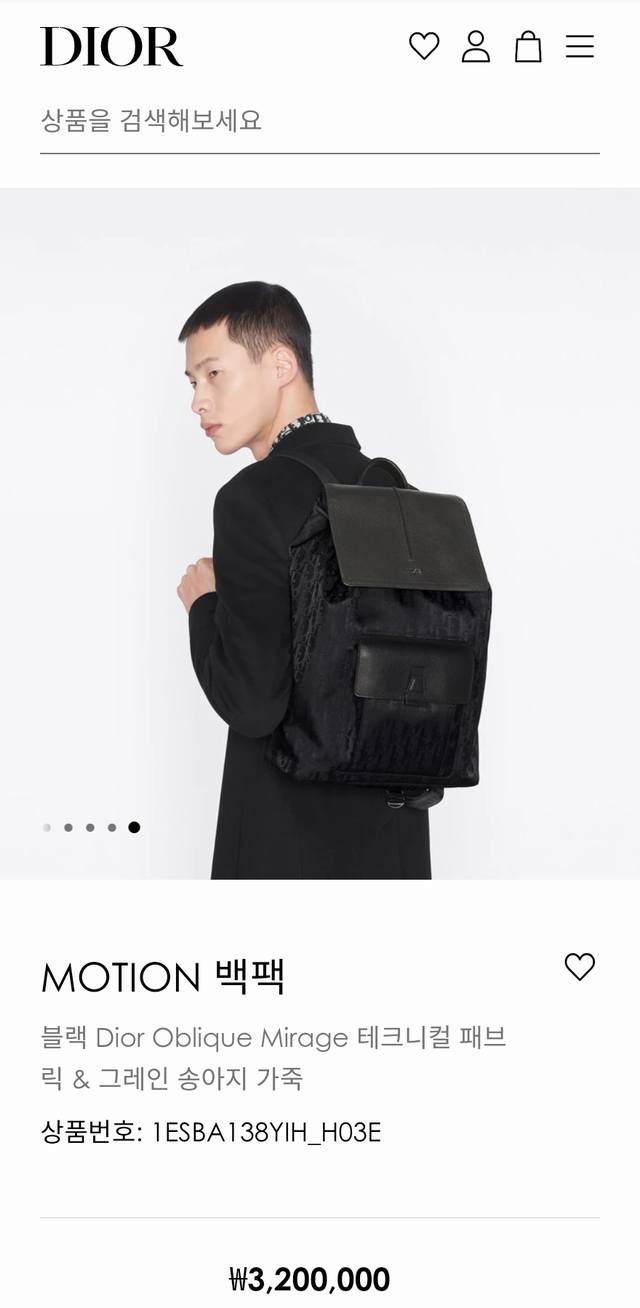
Task: Tap the product search field
Action: [x=319, y=122]
